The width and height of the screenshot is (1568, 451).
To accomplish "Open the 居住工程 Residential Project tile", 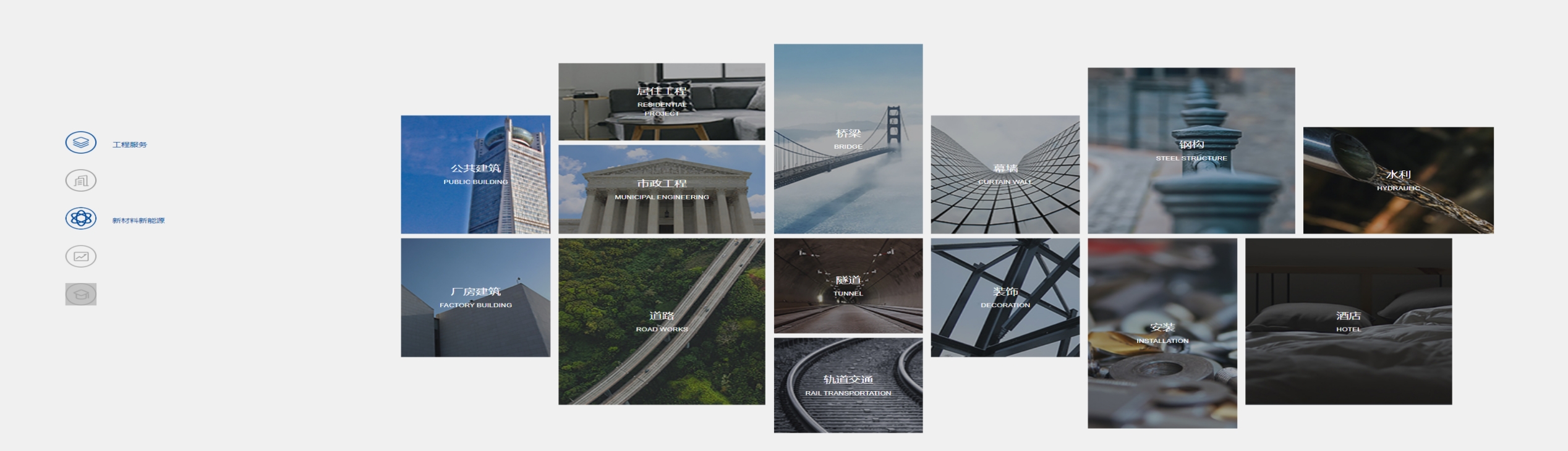I will tap(662, 101).
